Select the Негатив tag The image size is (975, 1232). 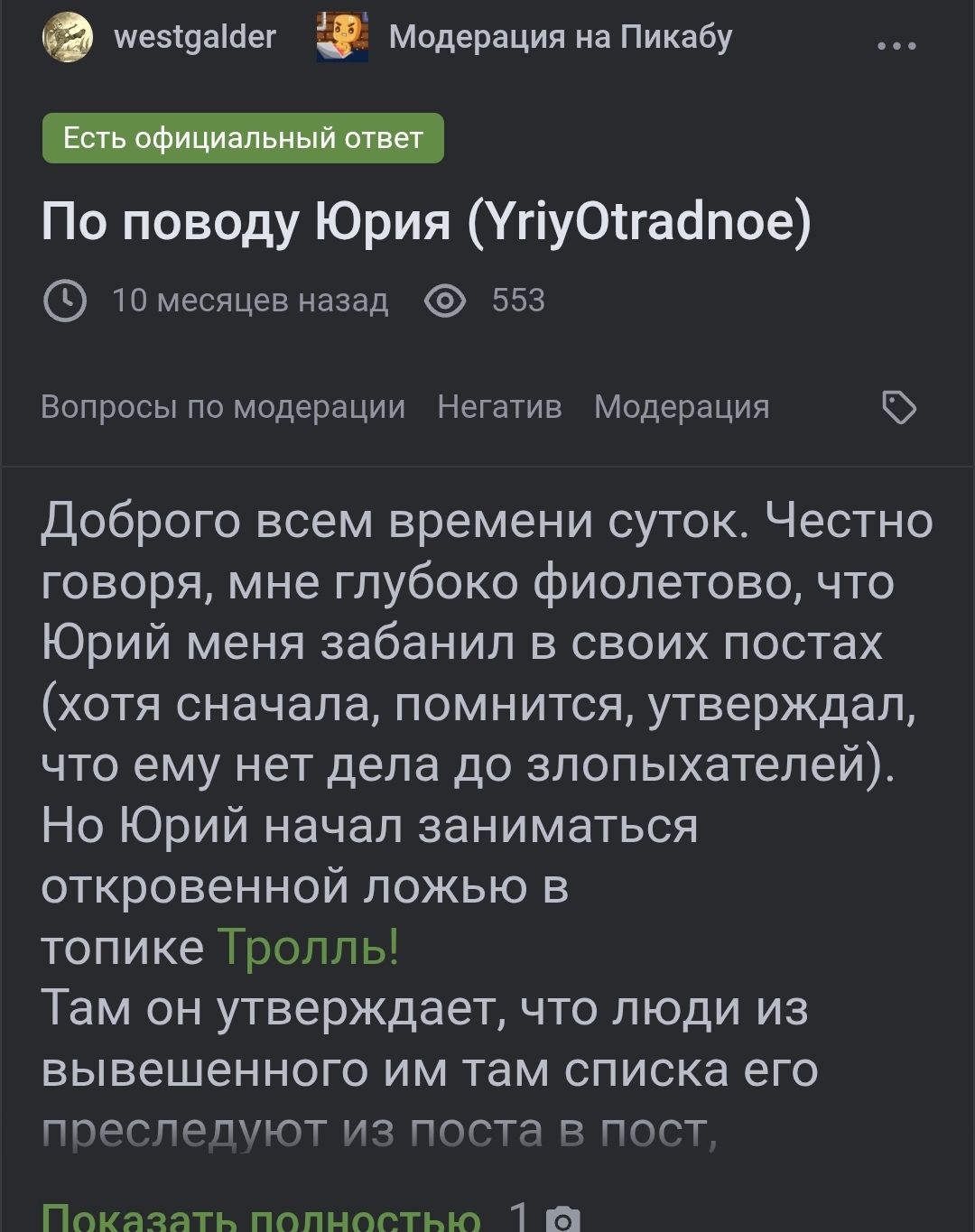pos(499,407)
